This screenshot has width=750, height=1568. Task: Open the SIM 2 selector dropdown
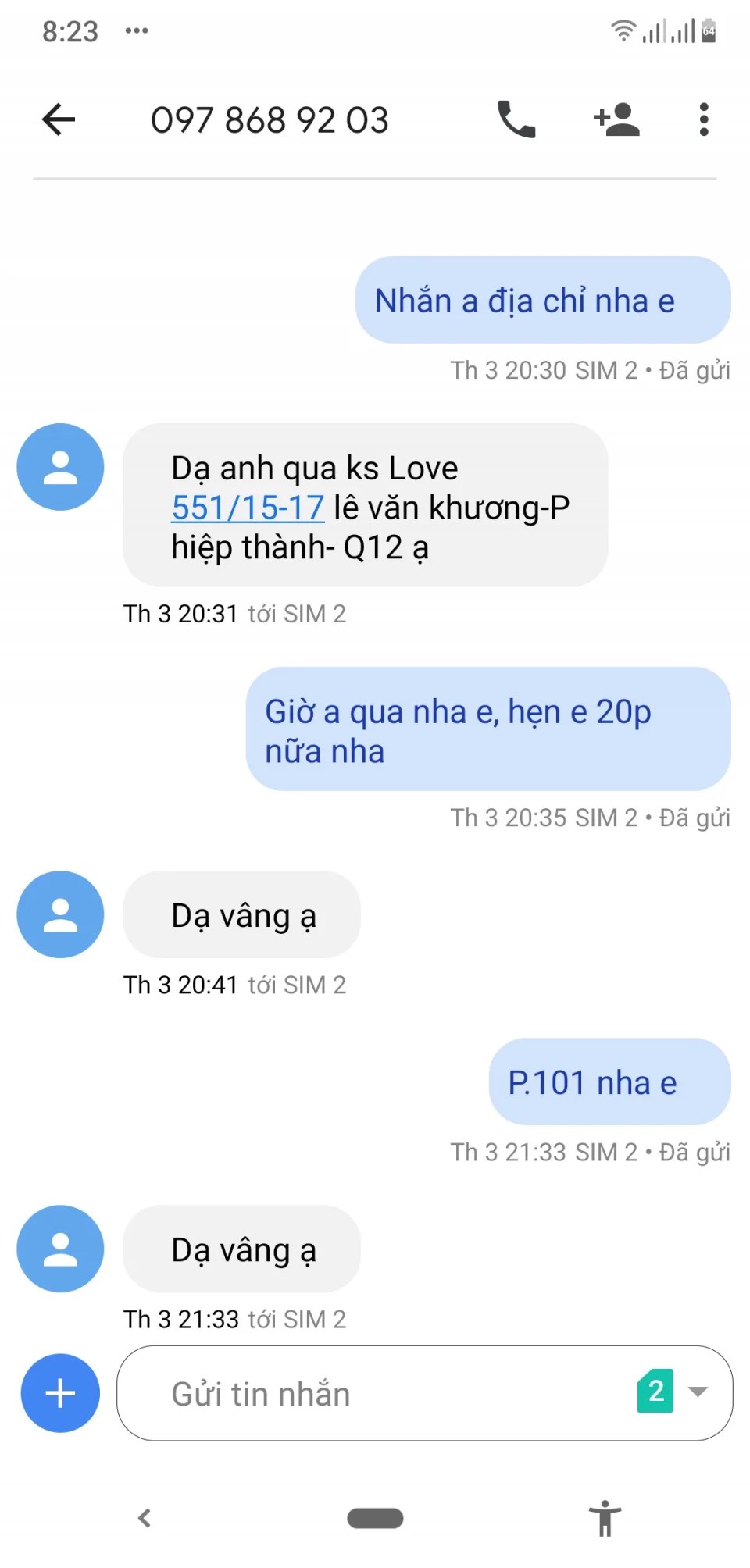(x=673, y=1391)
